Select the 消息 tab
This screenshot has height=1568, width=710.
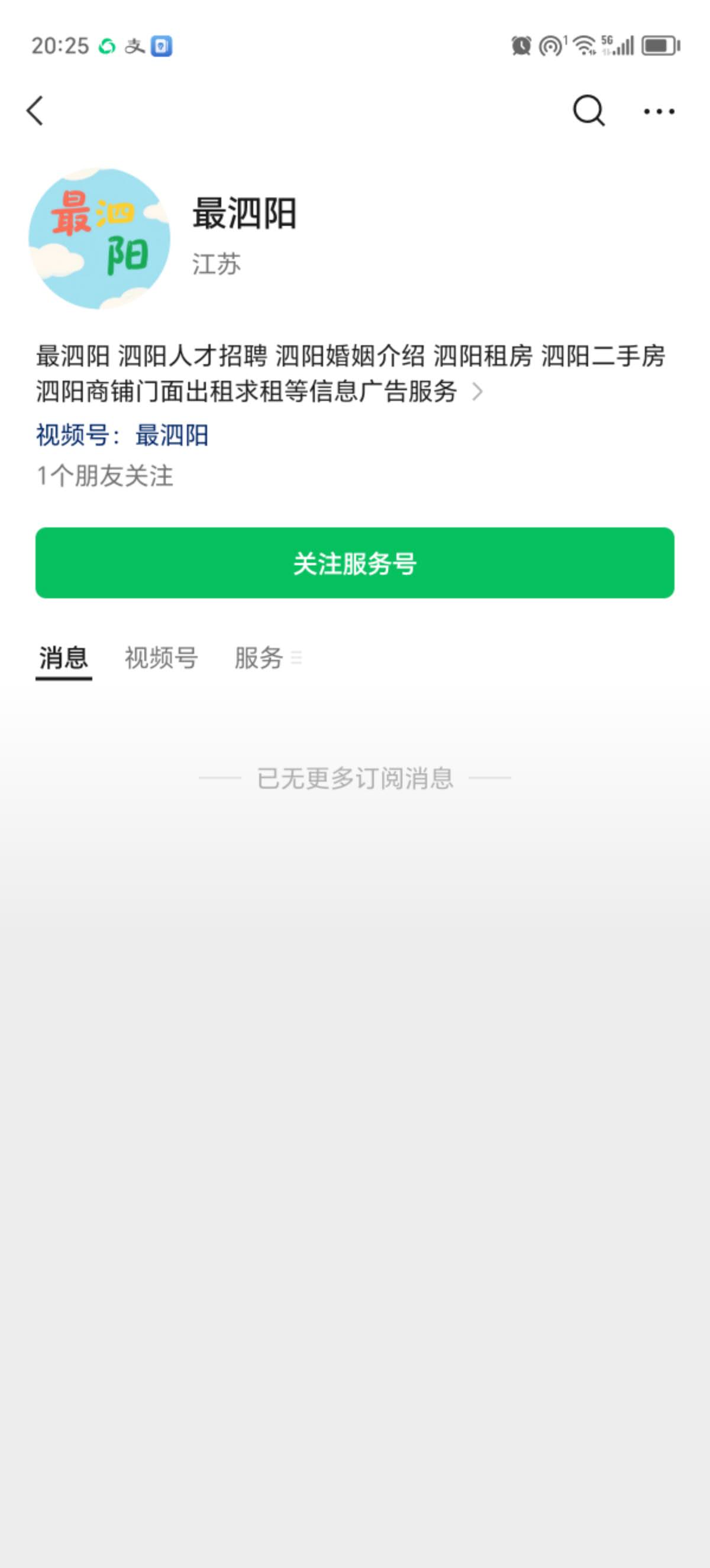point(63,659)
